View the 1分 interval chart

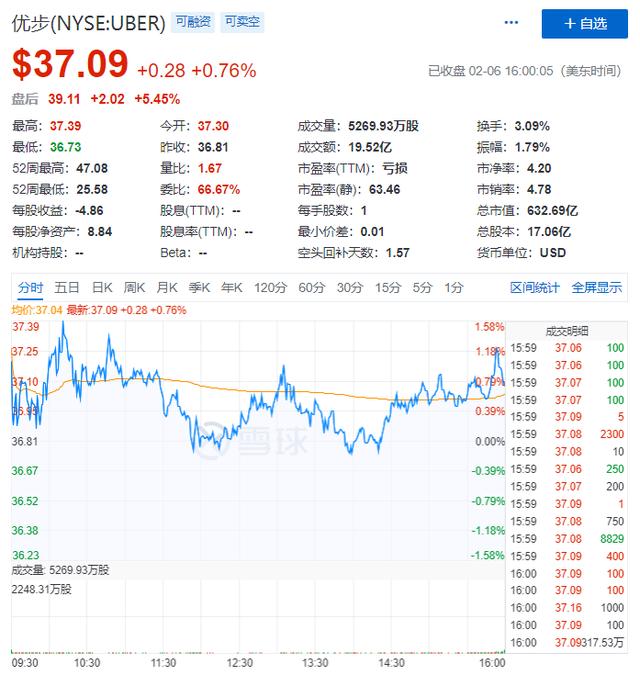tap(454, 288)
